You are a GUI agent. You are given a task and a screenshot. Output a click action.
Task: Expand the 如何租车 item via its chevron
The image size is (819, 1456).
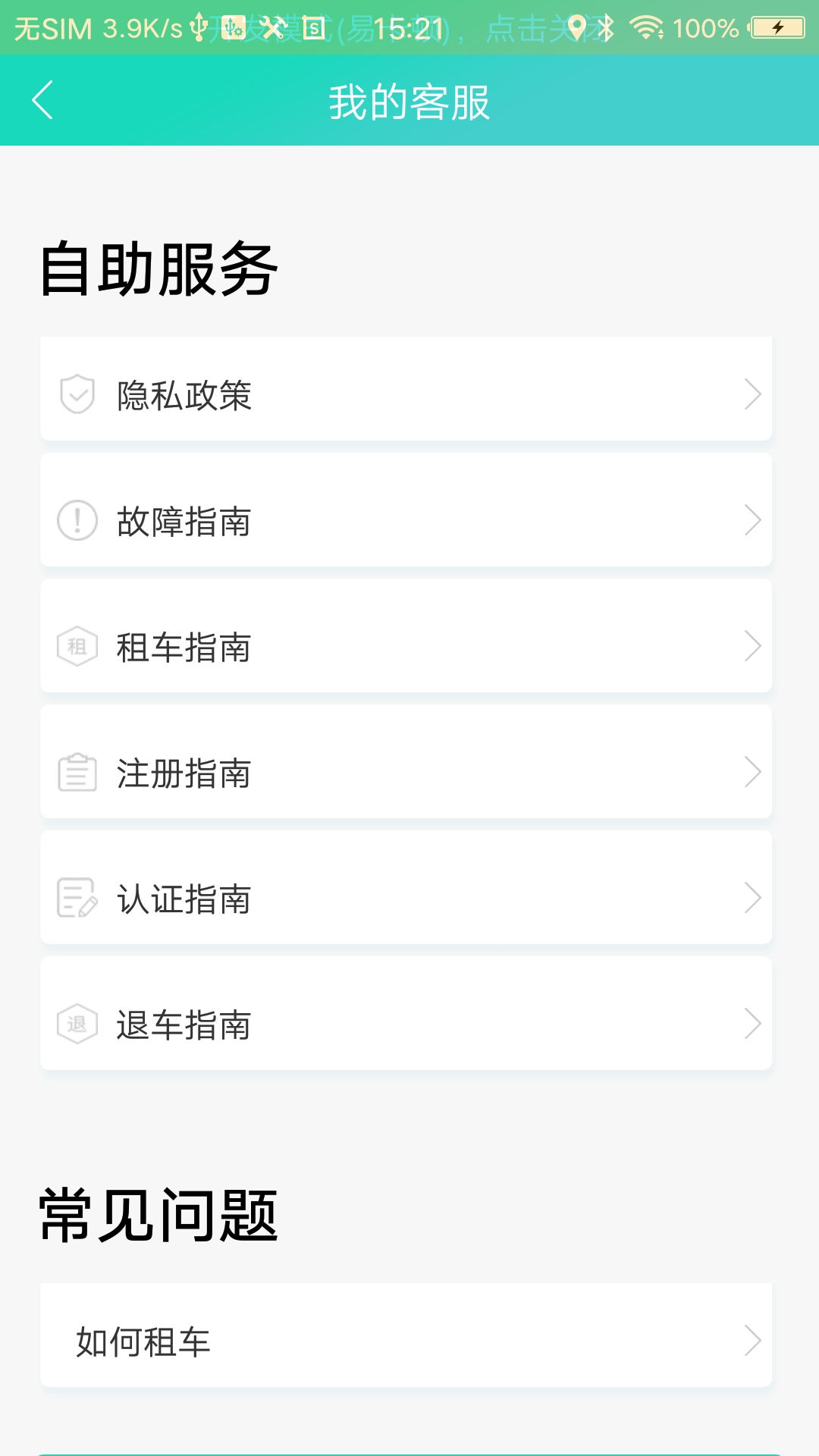click(753, 1339)
